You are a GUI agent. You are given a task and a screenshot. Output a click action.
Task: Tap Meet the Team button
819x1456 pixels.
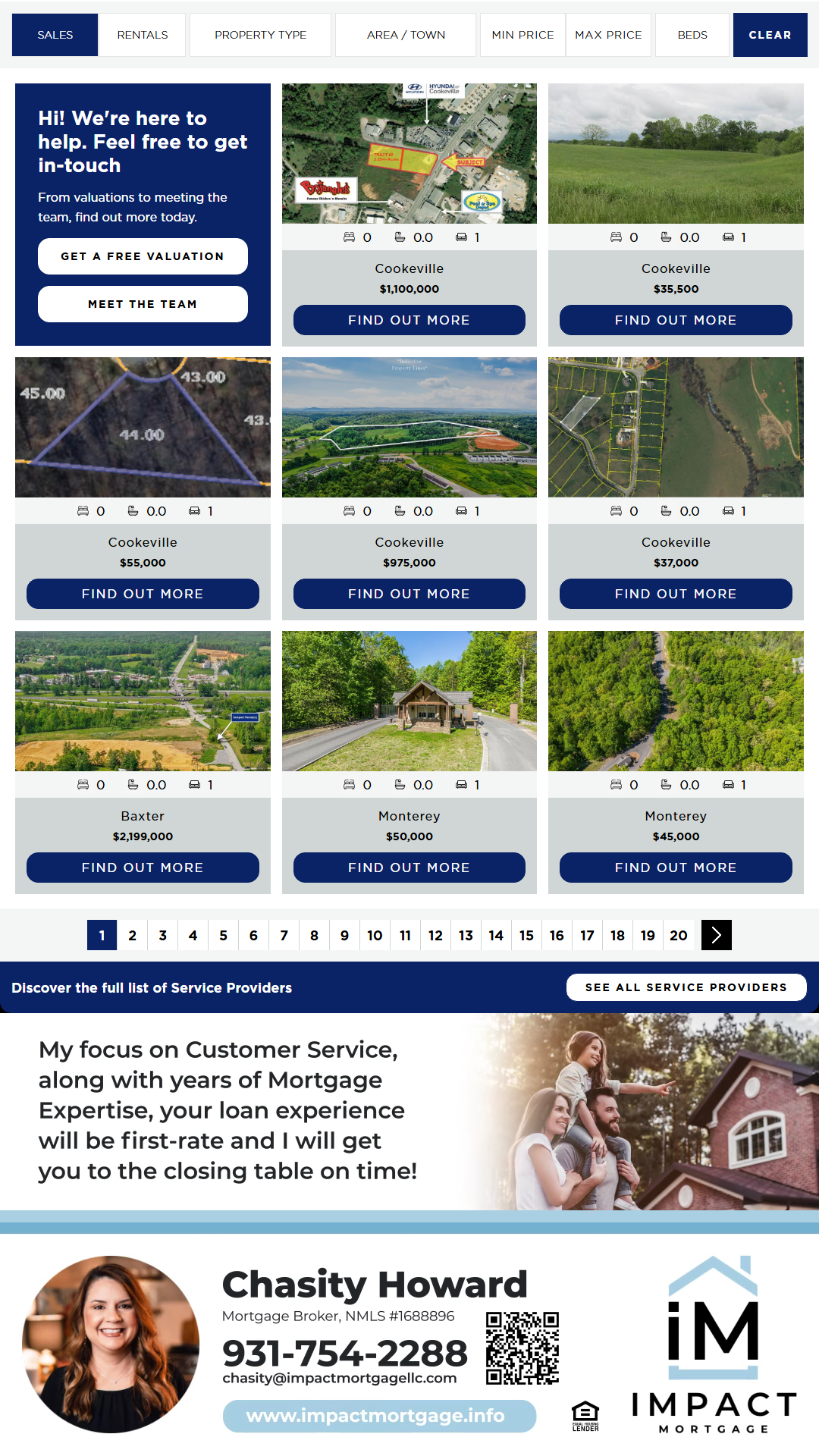coord(143,304)
